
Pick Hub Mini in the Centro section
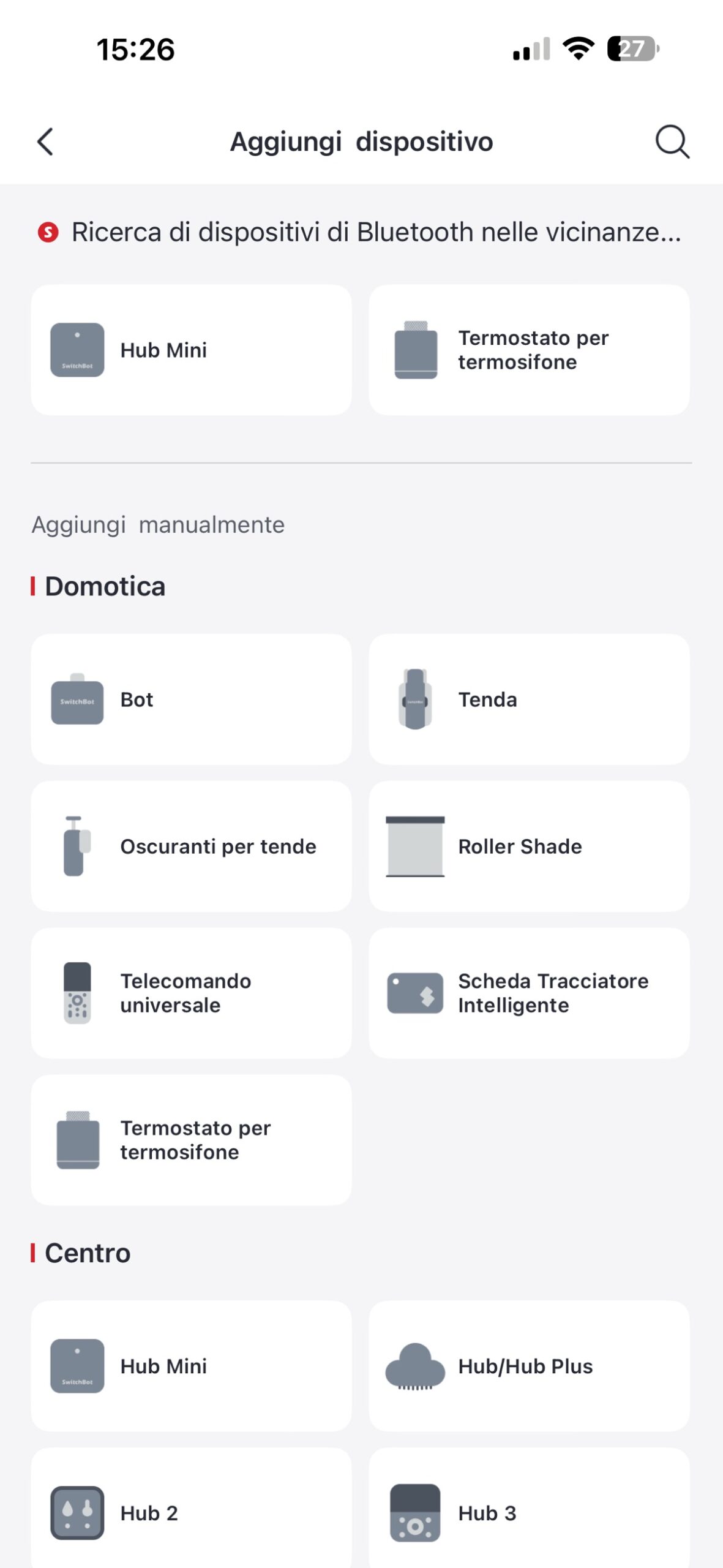pos(191,1366)
